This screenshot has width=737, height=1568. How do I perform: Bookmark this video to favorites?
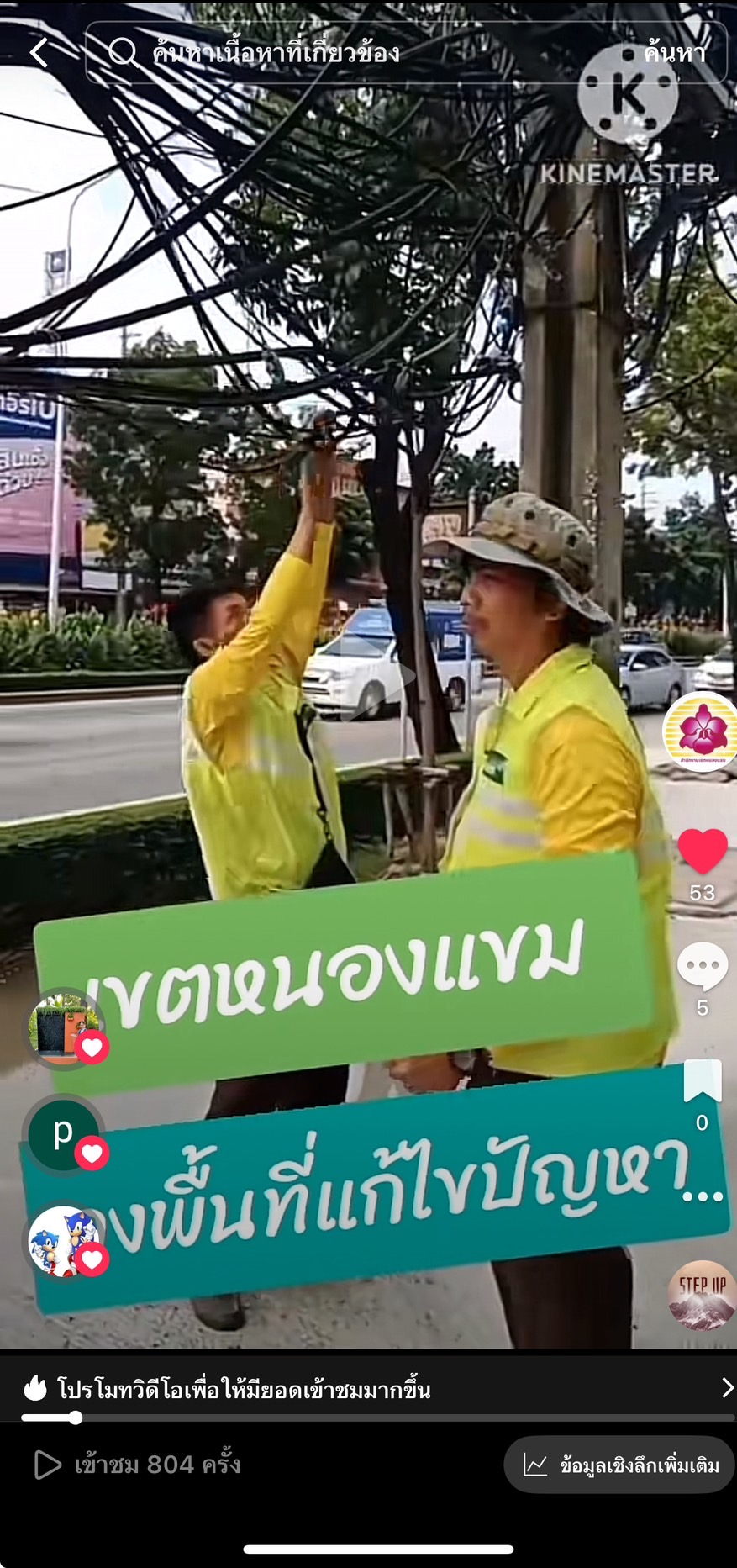pyautogui.click(x=702, y=1080)
